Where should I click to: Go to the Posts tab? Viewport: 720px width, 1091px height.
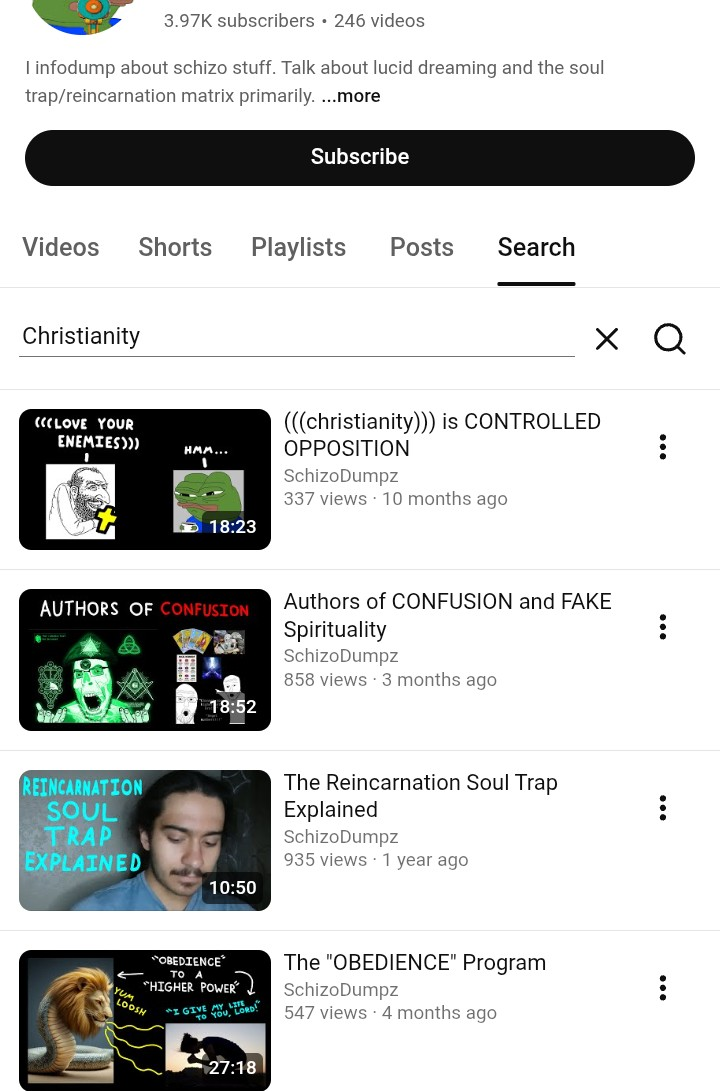(x=421, y=247)
